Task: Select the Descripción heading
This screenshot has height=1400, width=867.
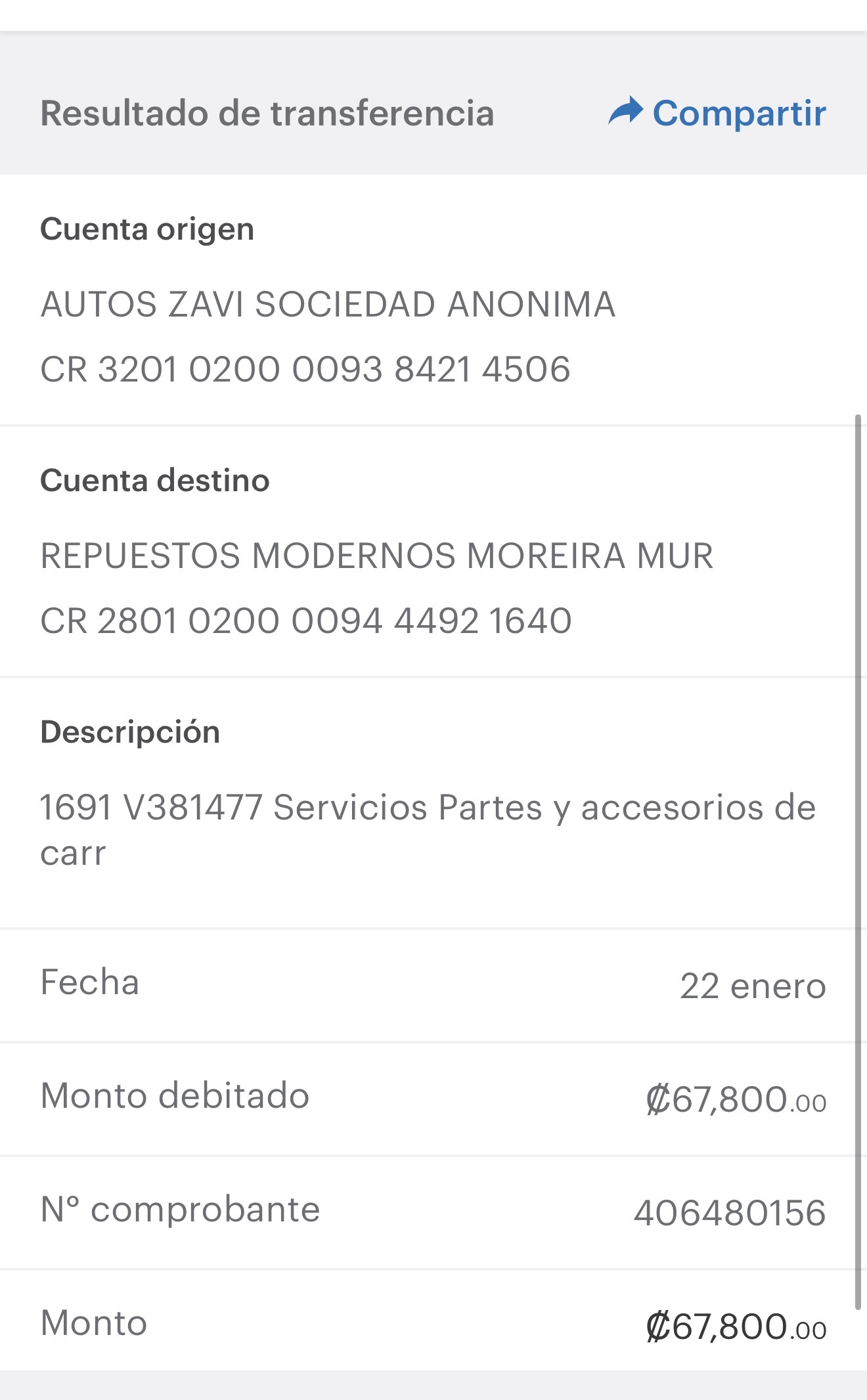Action: 130,732
